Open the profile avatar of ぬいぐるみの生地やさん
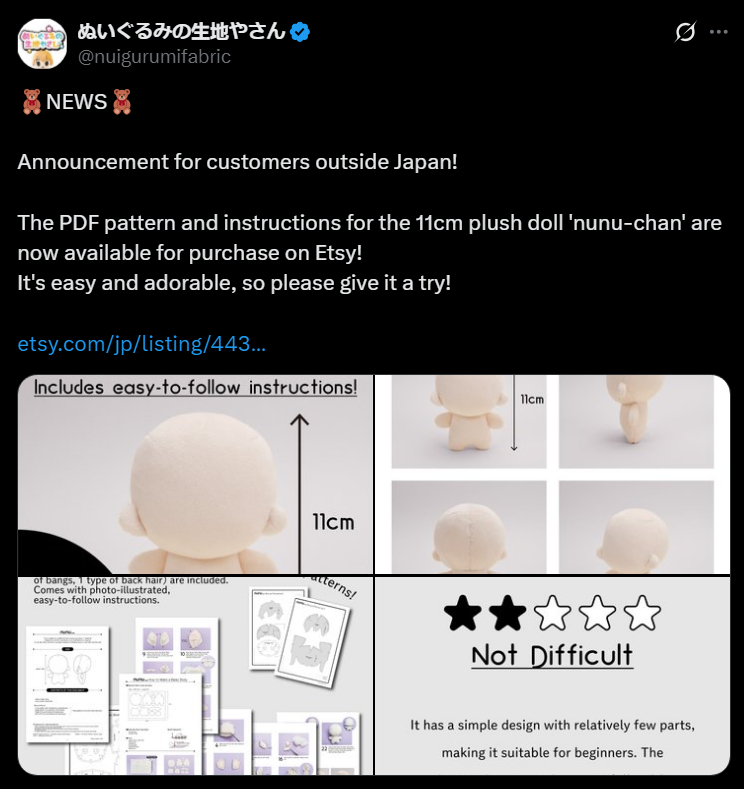The image size is (744, 789). click(x=42, y=43)
